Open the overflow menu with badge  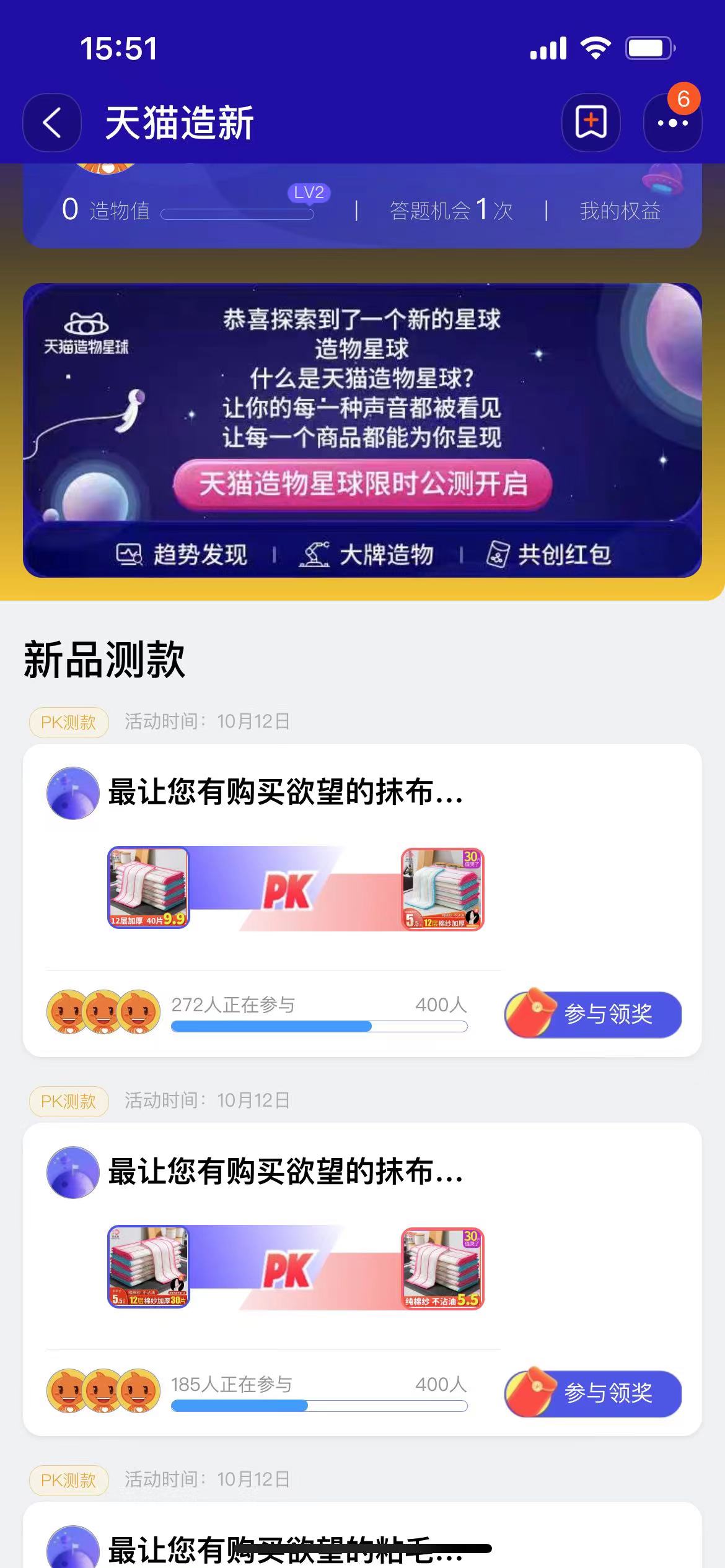(672, 123)
